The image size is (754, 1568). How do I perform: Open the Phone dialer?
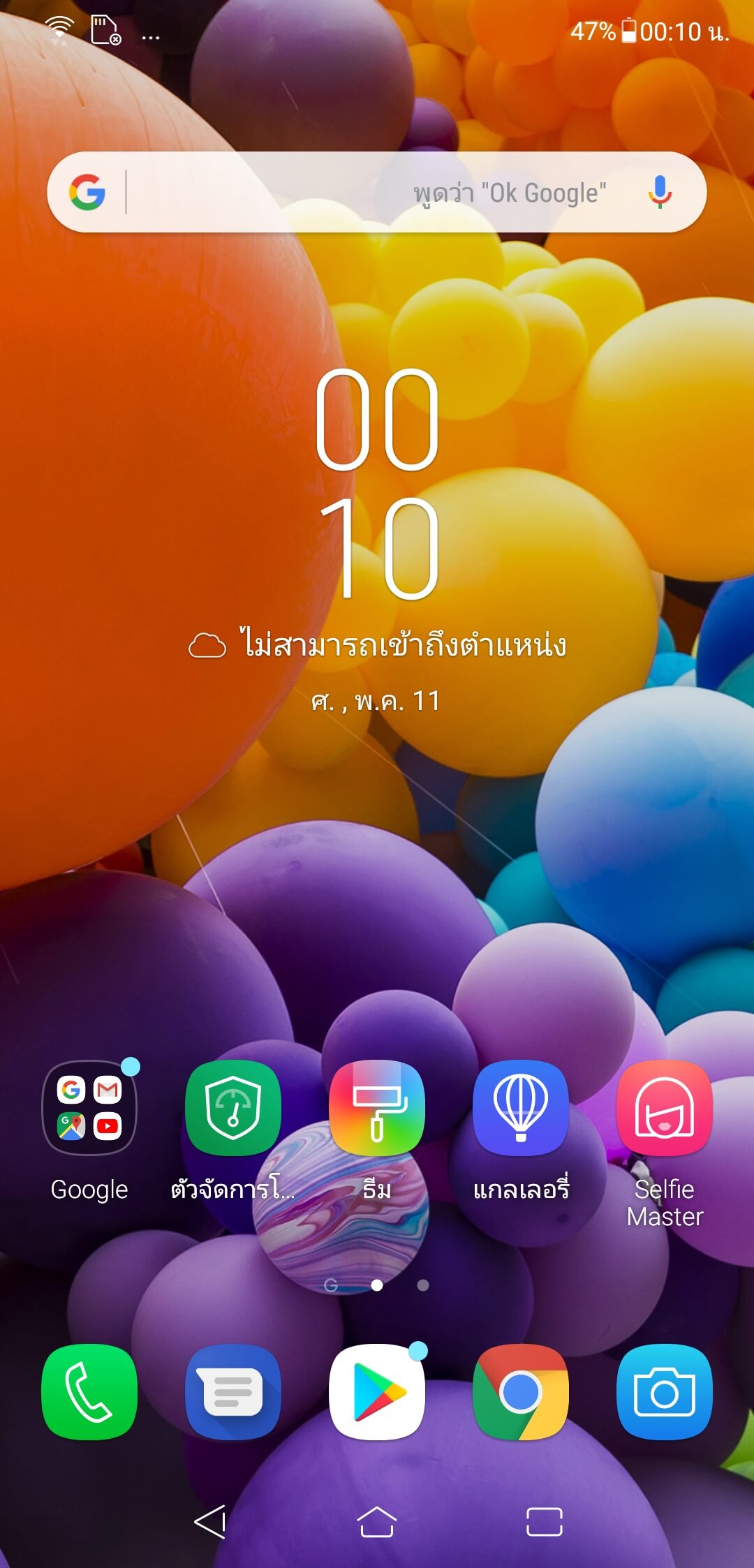tap(89, 1391)
